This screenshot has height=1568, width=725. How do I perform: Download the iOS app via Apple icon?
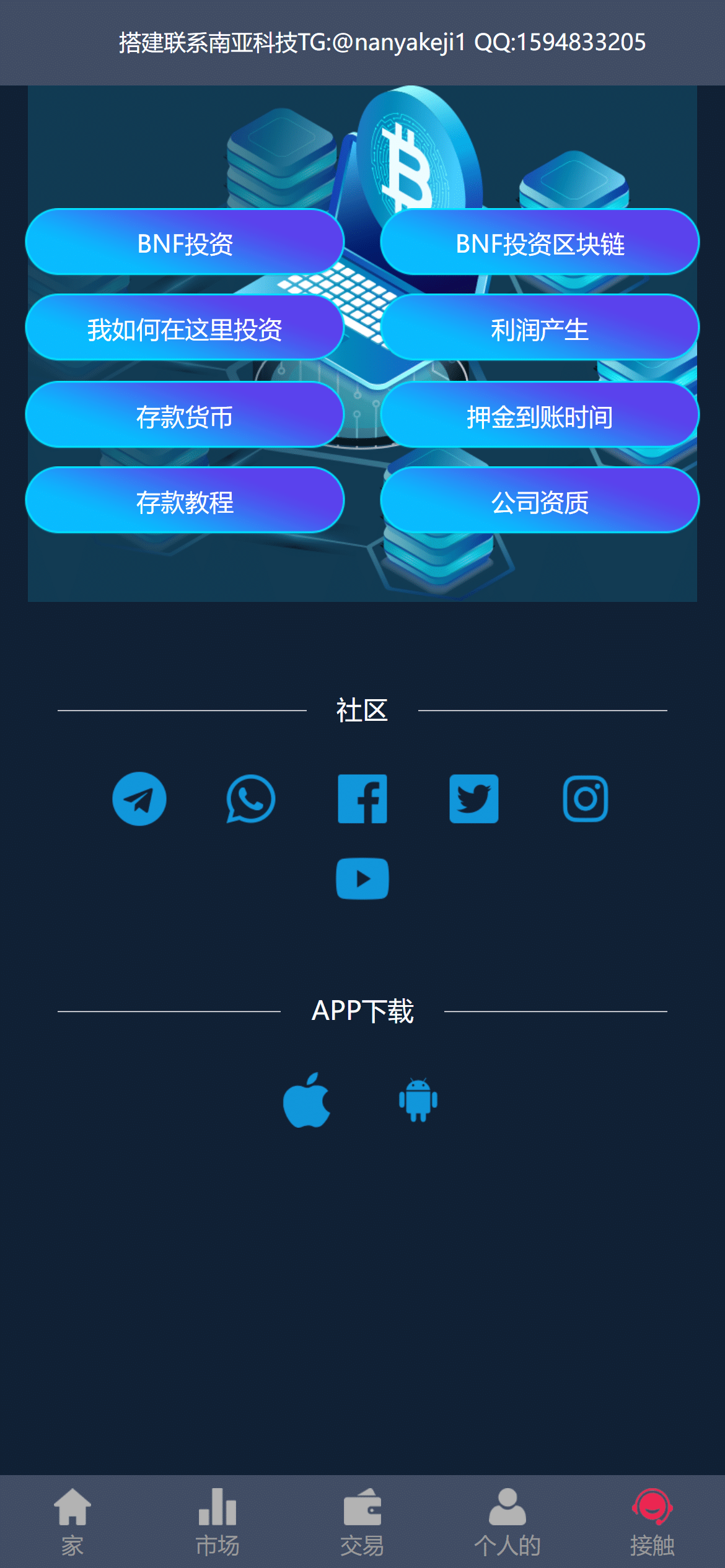pos(307,1100)
